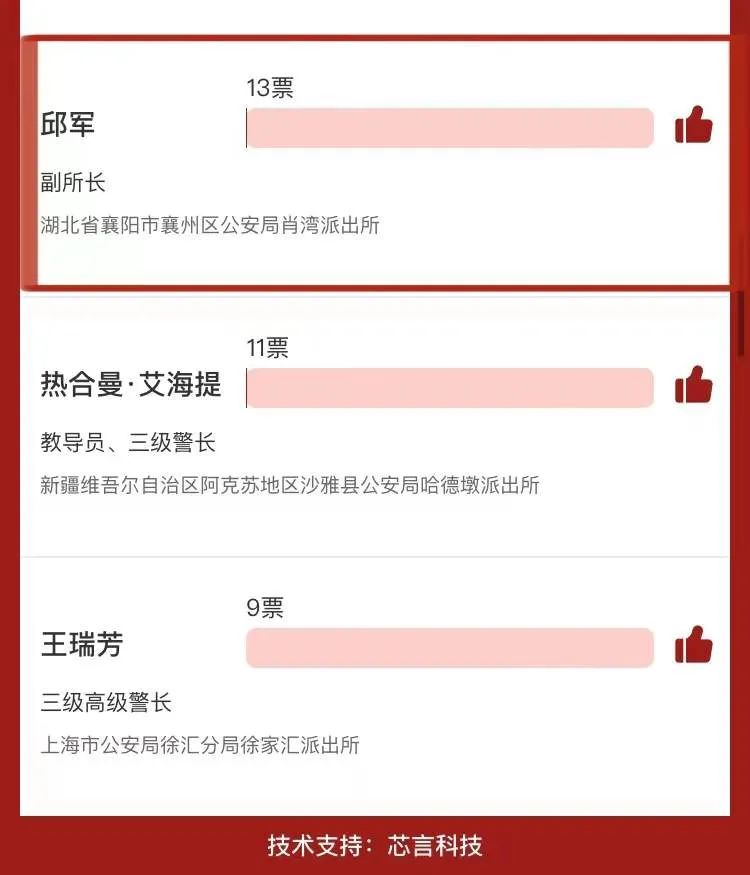Like 王瑞芳 using the thumbs-up icon

[693, 646]
